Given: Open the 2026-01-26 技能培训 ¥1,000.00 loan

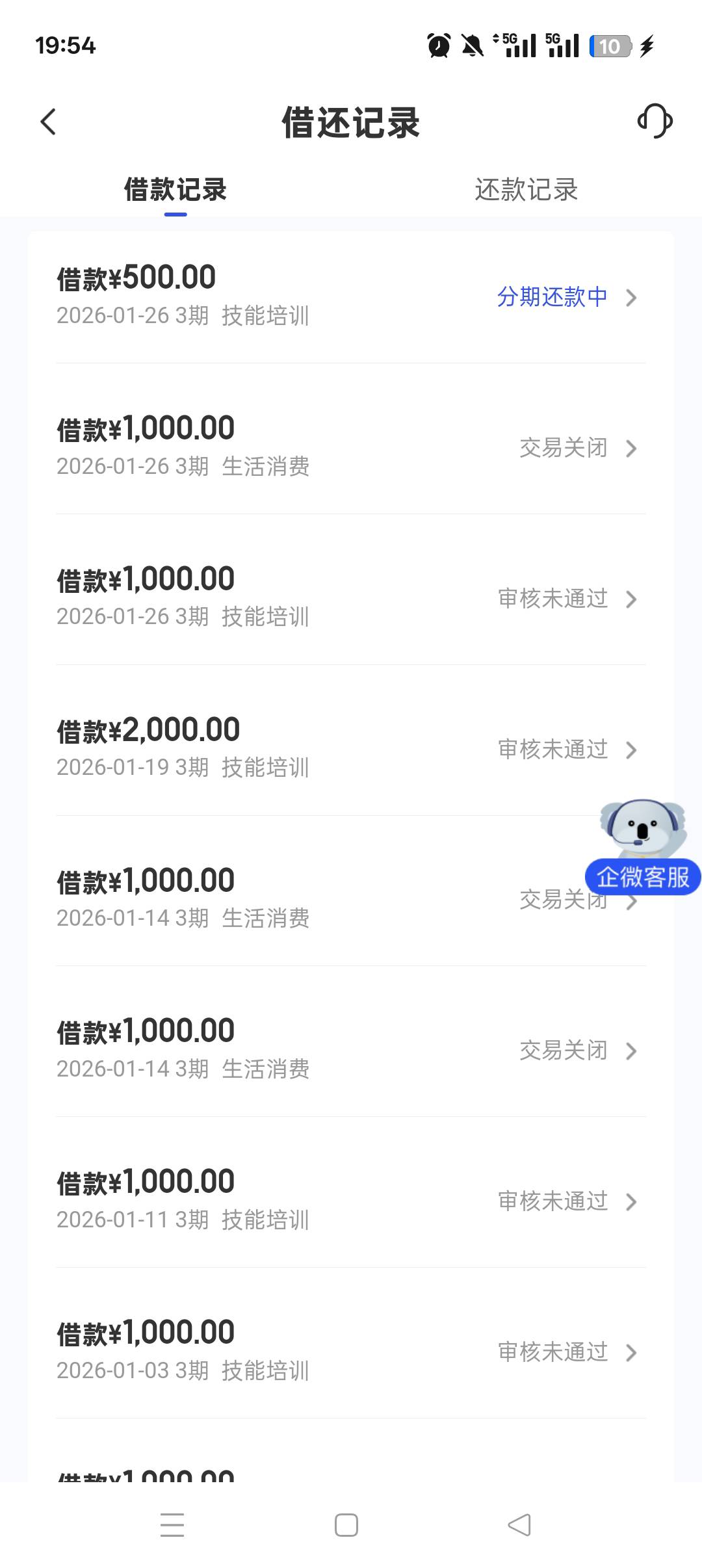Looking at the screenshot, I should pyautogui.click(x=351, y=598).
